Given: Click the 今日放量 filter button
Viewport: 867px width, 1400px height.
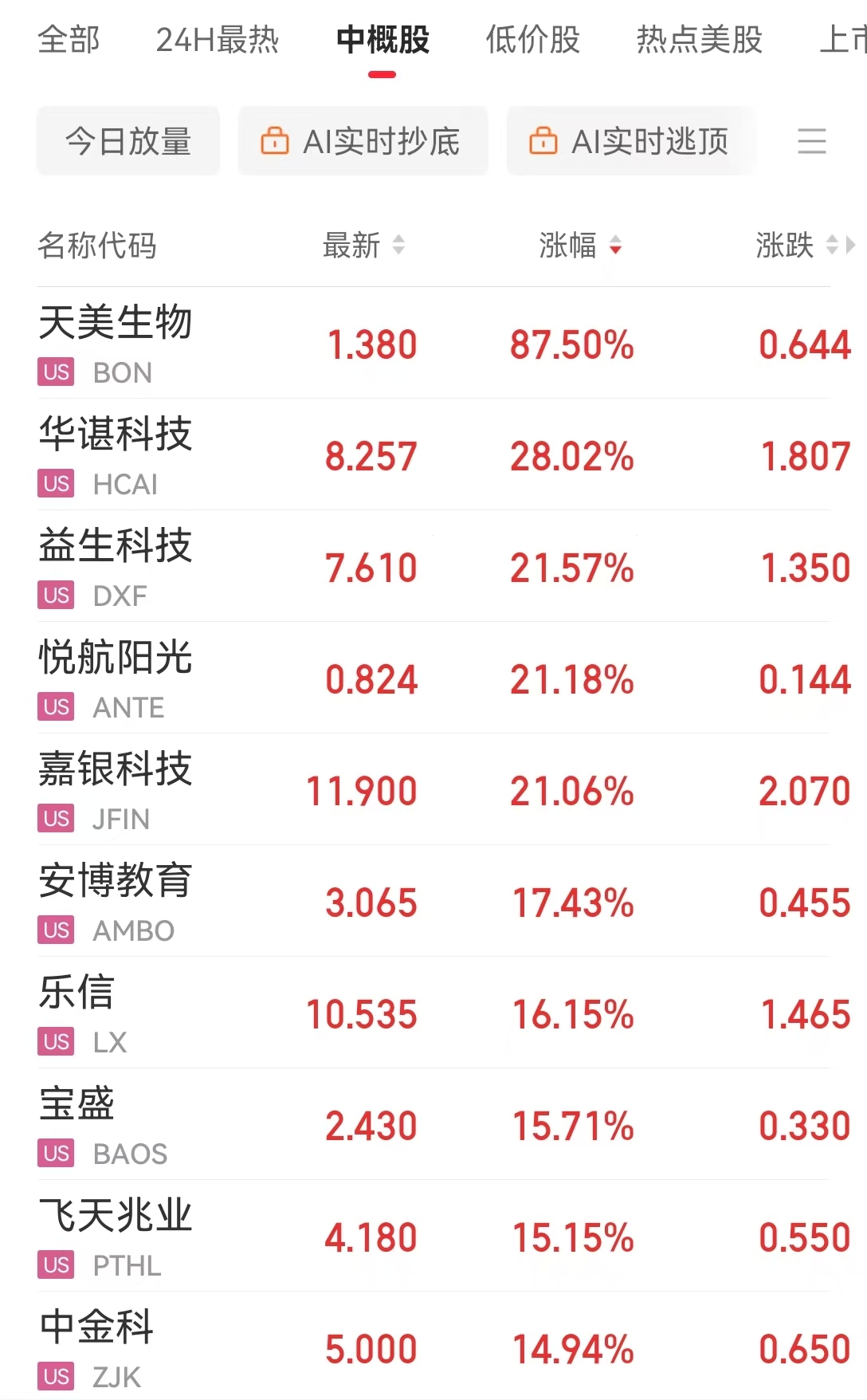Looking at the screenshot, I should [x=128, y=140].
